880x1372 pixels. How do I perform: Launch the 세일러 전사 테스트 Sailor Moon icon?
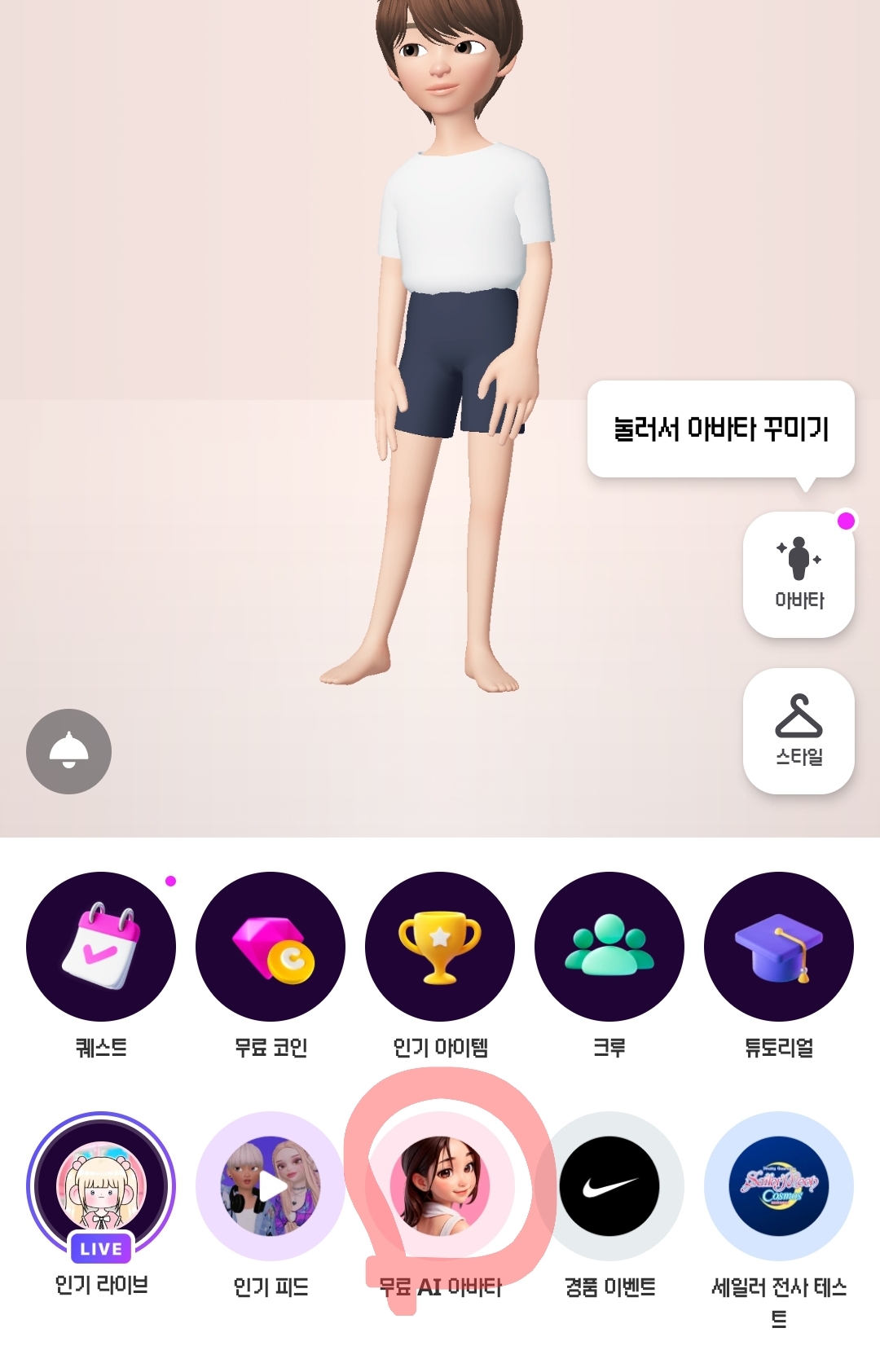coord(778,1187)
